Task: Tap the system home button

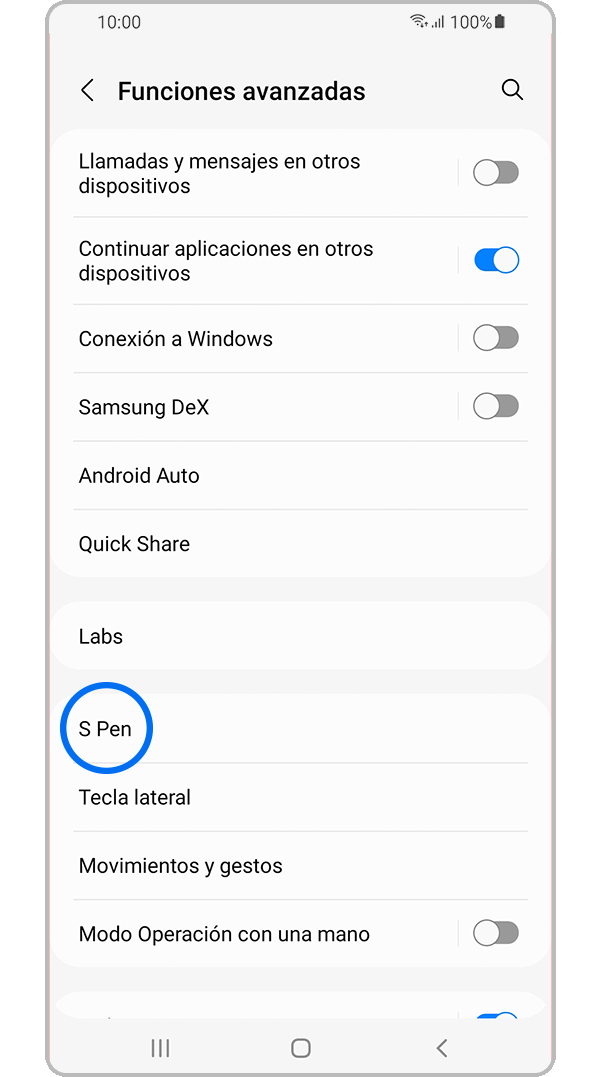Action: point(300,1048)
